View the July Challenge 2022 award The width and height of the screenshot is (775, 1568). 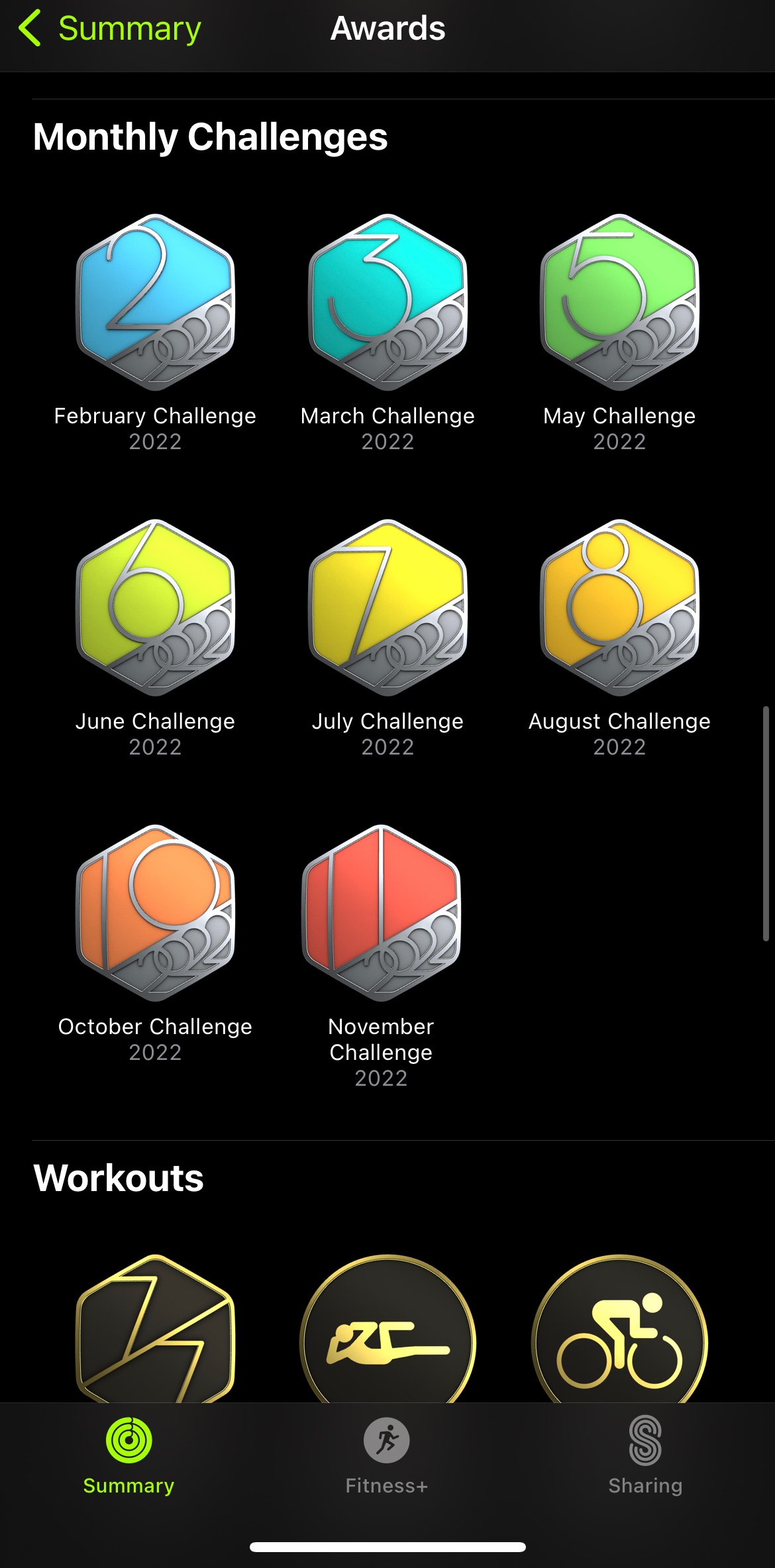point(387,608)
